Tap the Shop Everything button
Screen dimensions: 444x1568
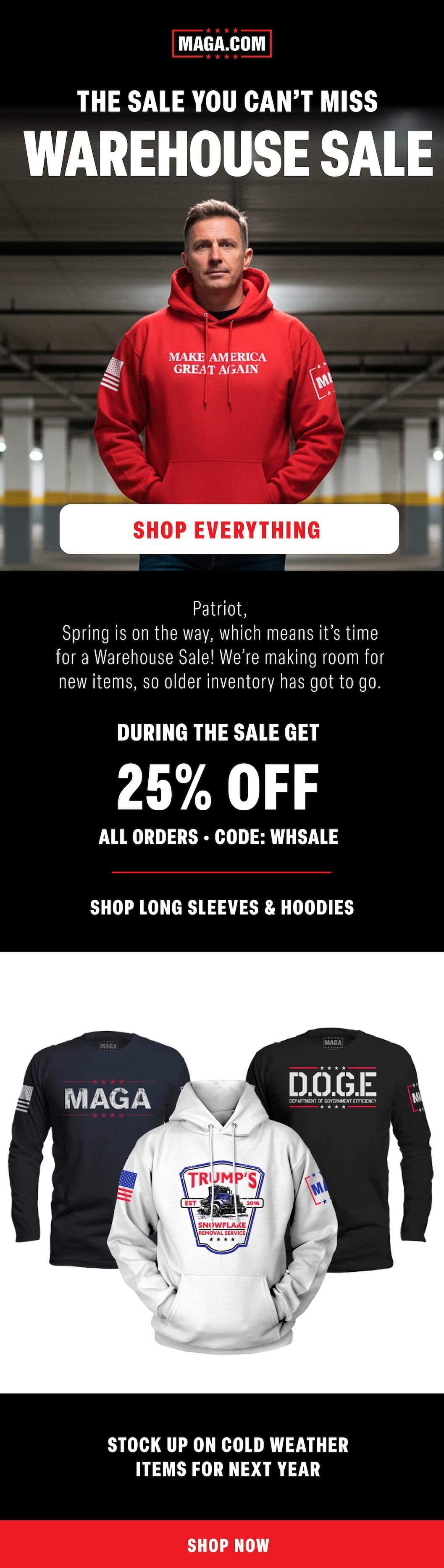click(229, 529)
